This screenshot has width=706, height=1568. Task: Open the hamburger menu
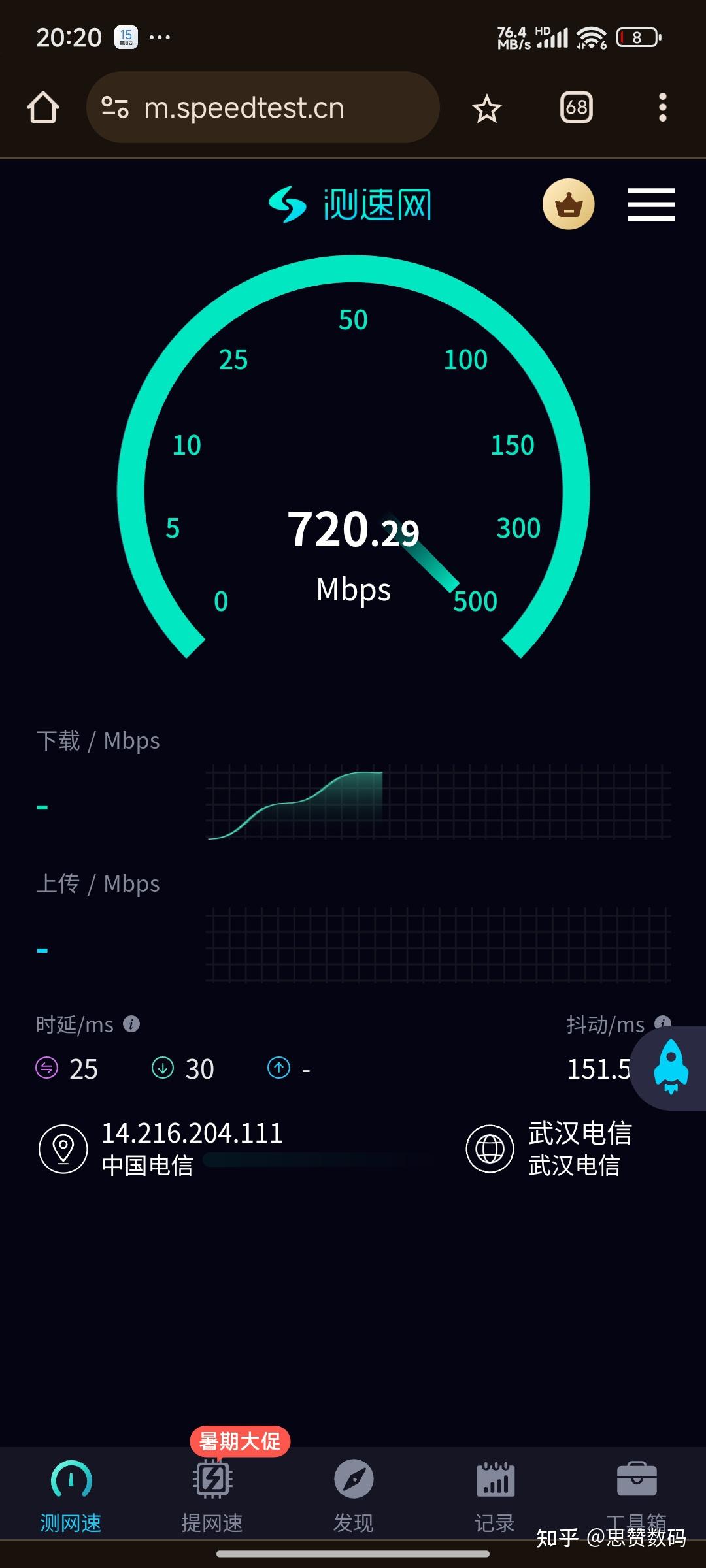coord(650,204)
